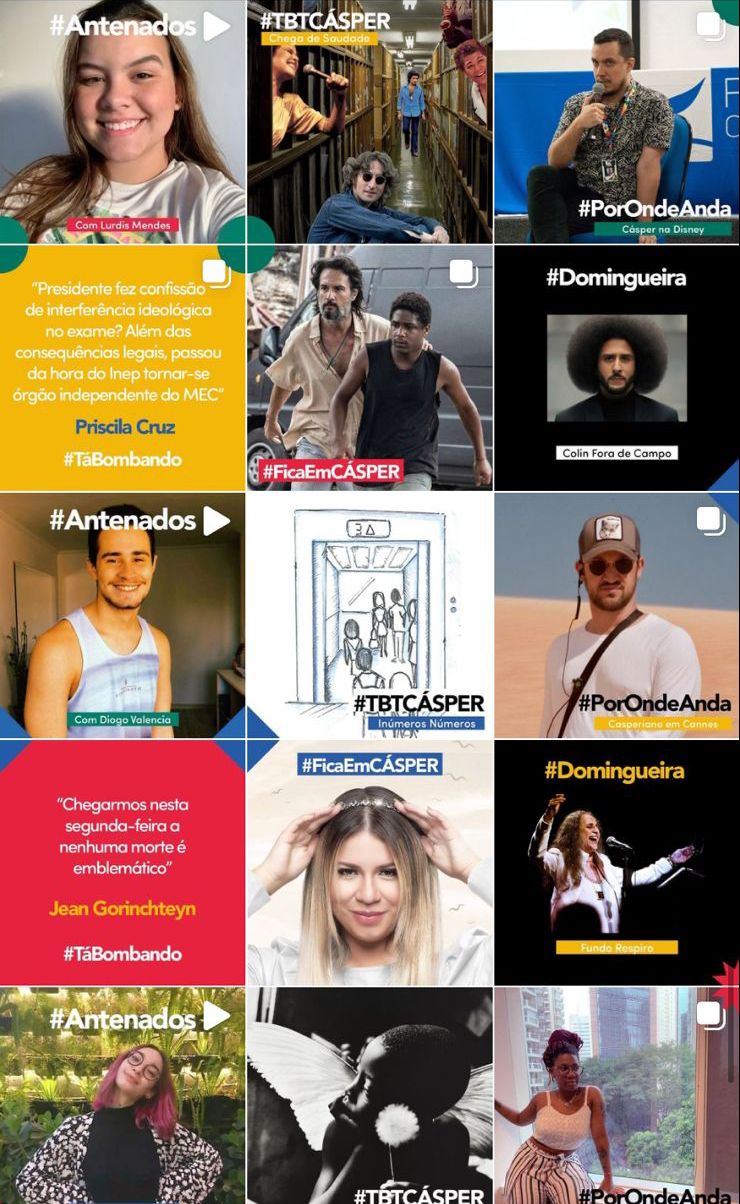740x1204 pixels.
Task: Open the TBTCásper Inúmeros Números post
Action: [x=370, y=615]
